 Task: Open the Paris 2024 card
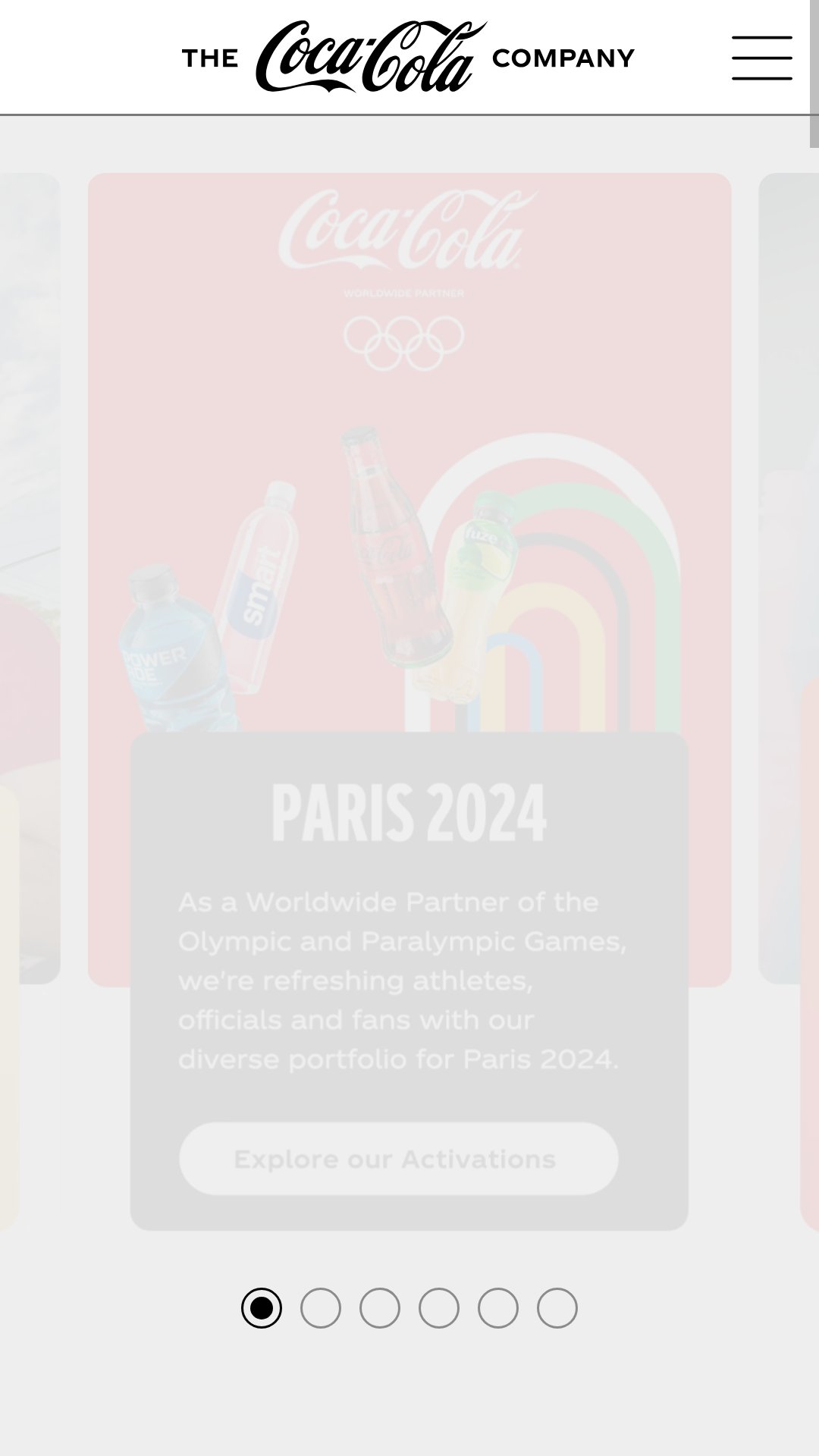[409, 580]
